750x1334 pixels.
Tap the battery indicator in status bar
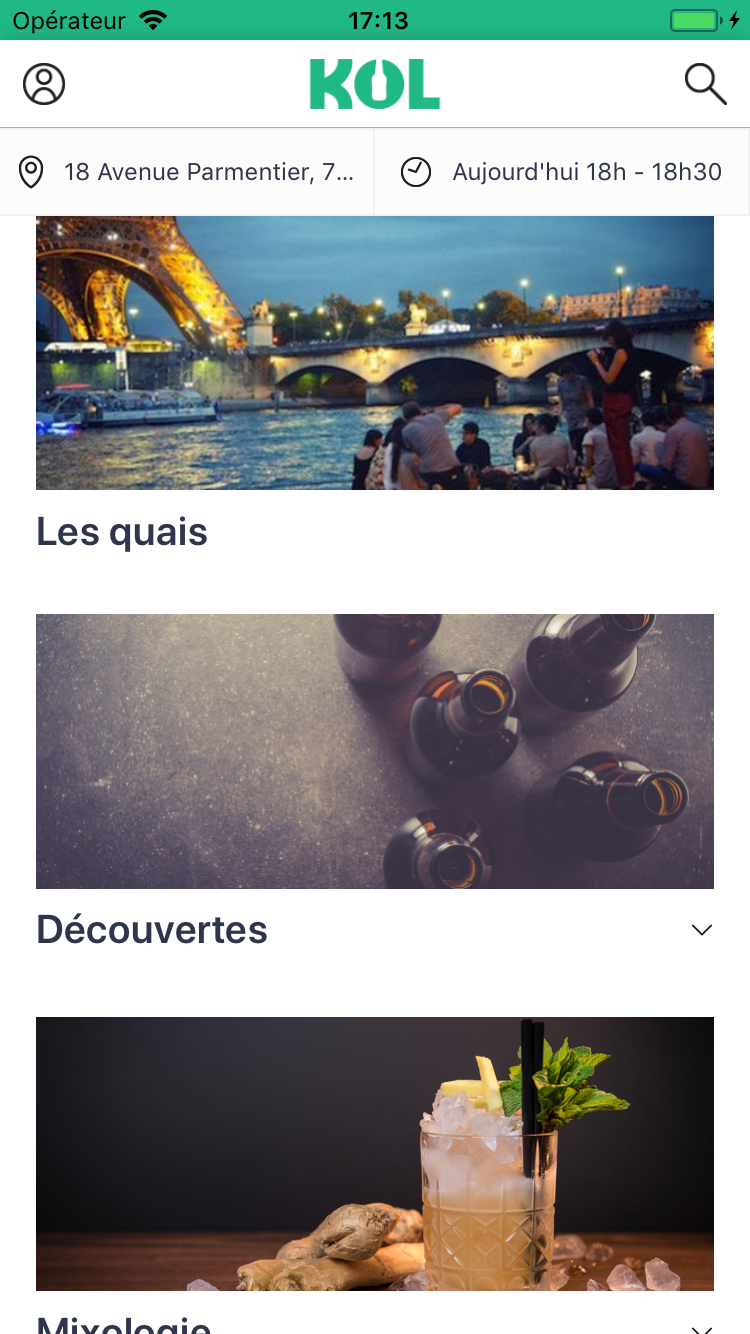coord(692,19)
